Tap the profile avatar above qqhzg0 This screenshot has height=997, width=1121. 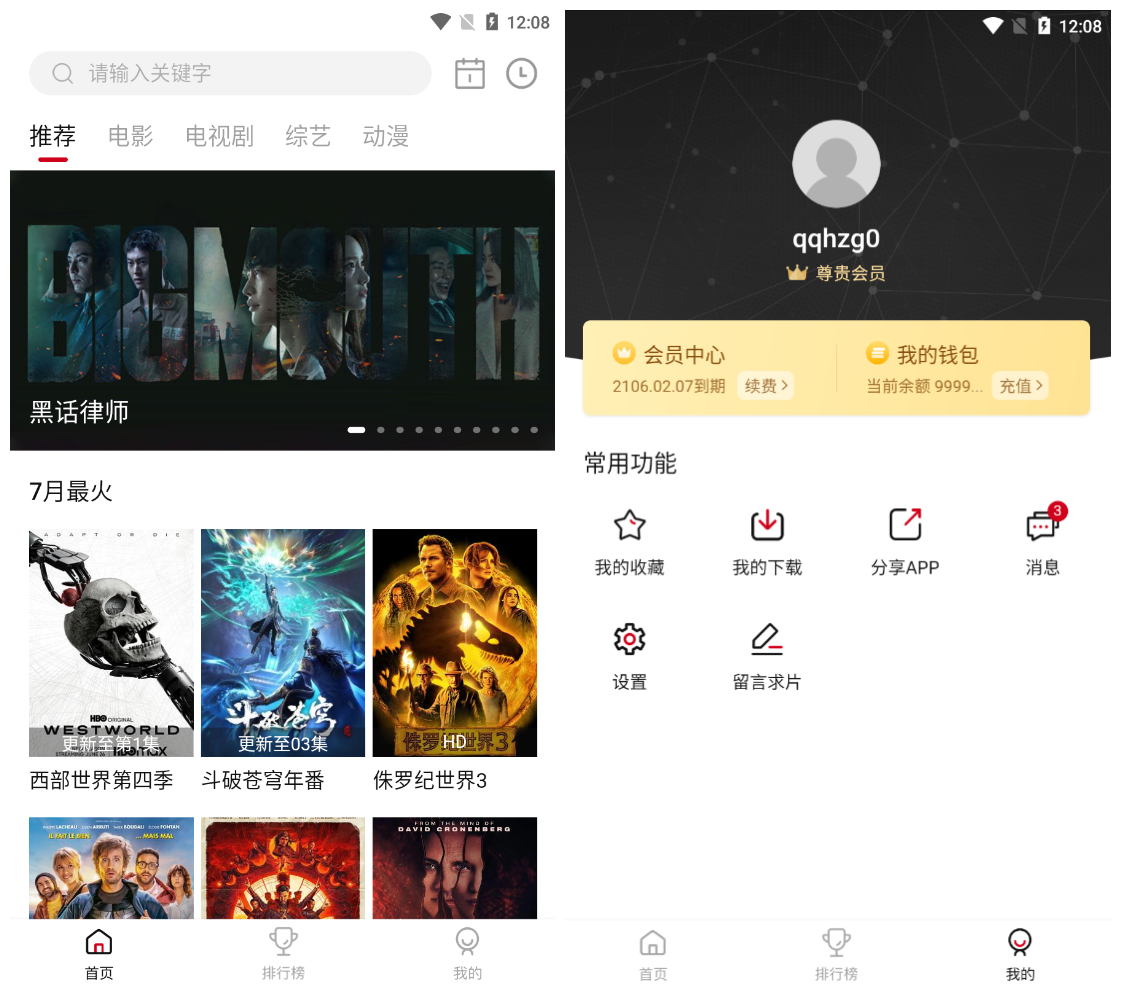point(836,164)
